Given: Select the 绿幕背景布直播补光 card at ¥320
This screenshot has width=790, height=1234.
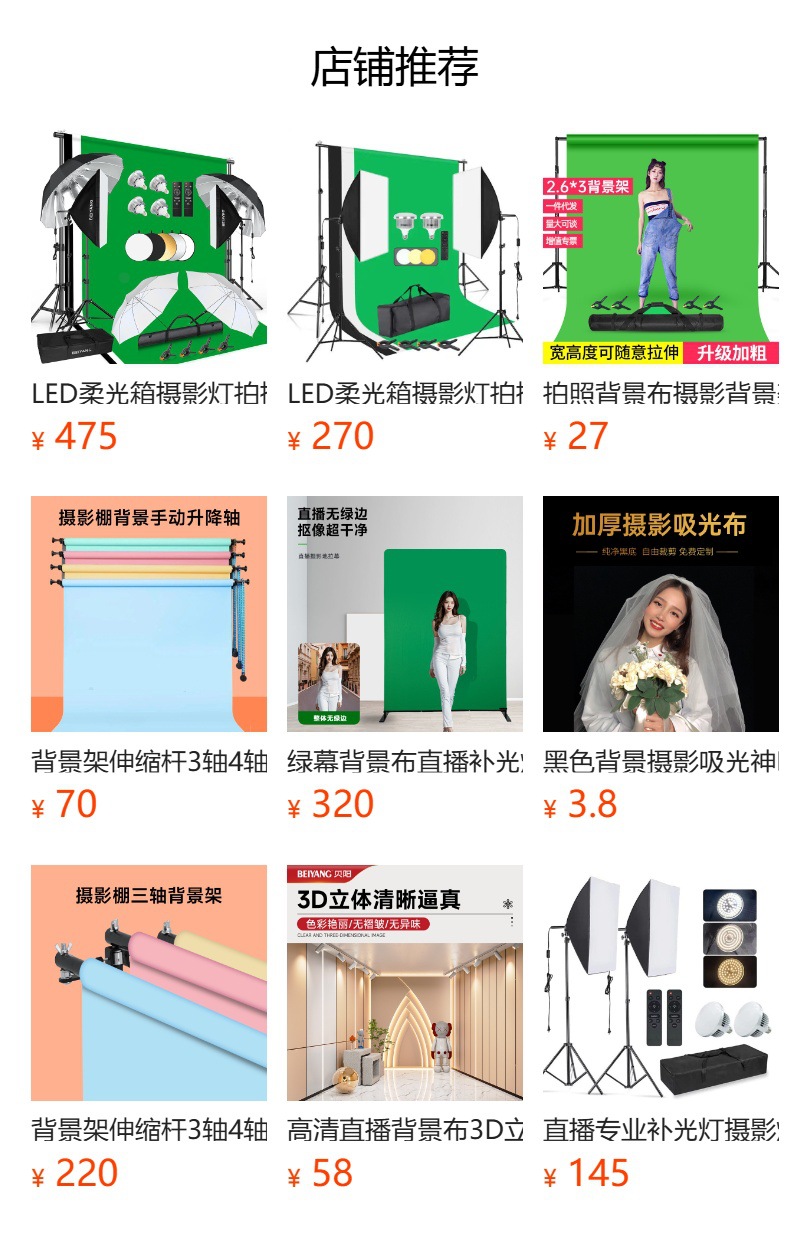Looking at the screenshot, I should (405, 661).
